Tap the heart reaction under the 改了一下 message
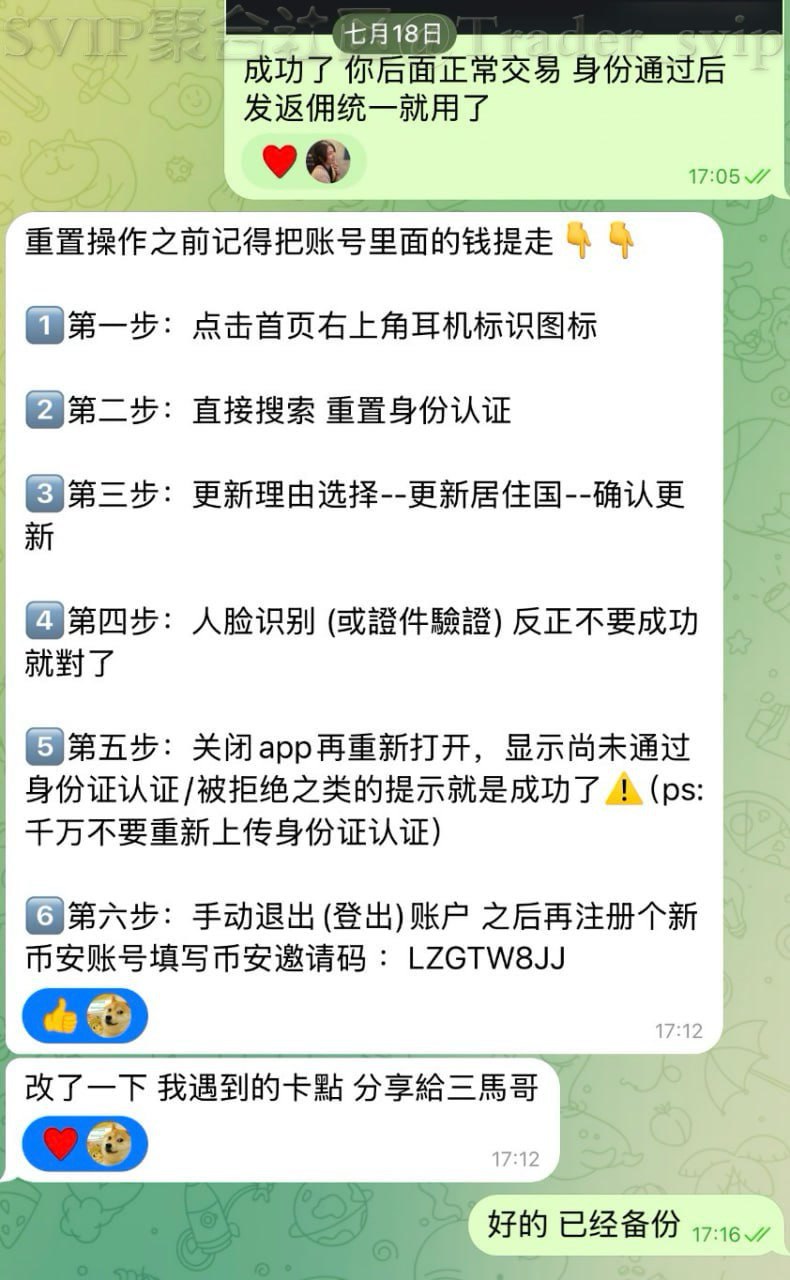 click(x=61, y=1143)
